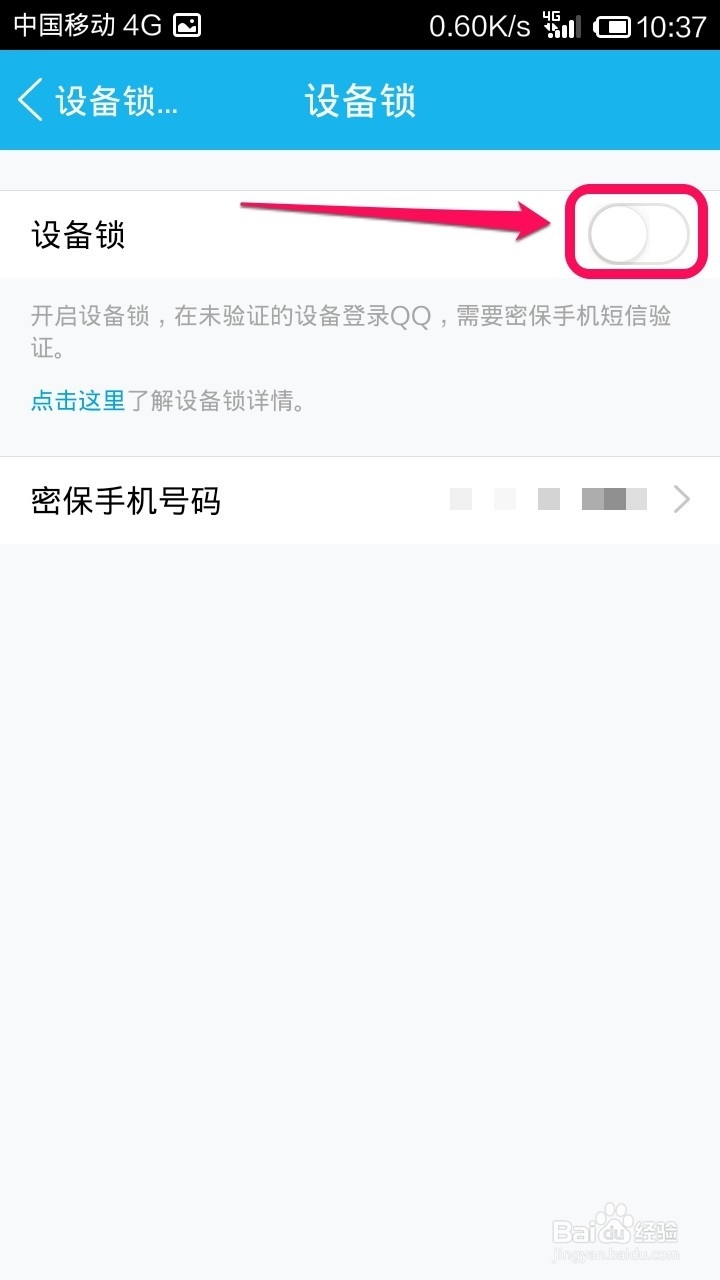The image size is (720, 1280).
Task: Select the 设备锁 page title
Action: click(362, 100)
